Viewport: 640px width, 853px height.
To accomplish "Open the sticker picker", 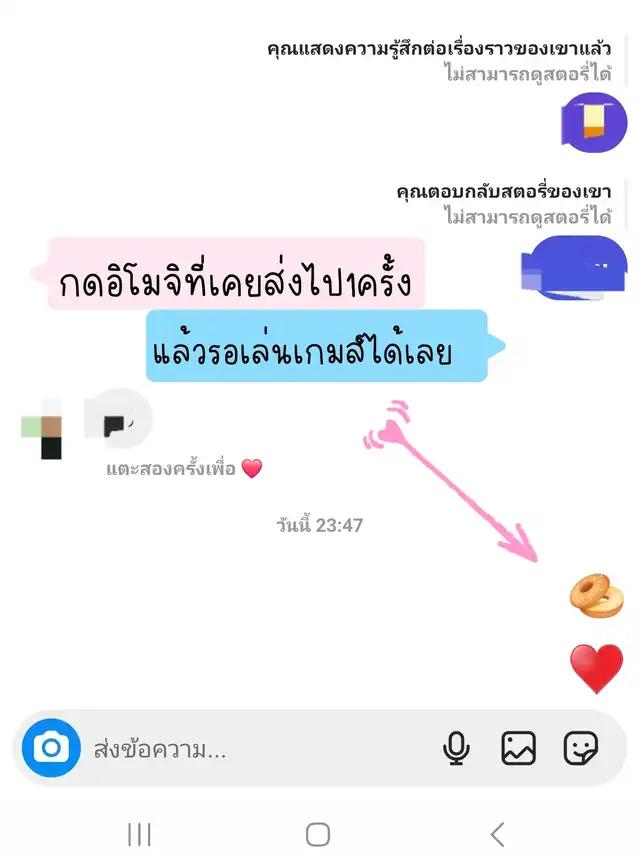I will pyautogui.click(x=580, y=748).
